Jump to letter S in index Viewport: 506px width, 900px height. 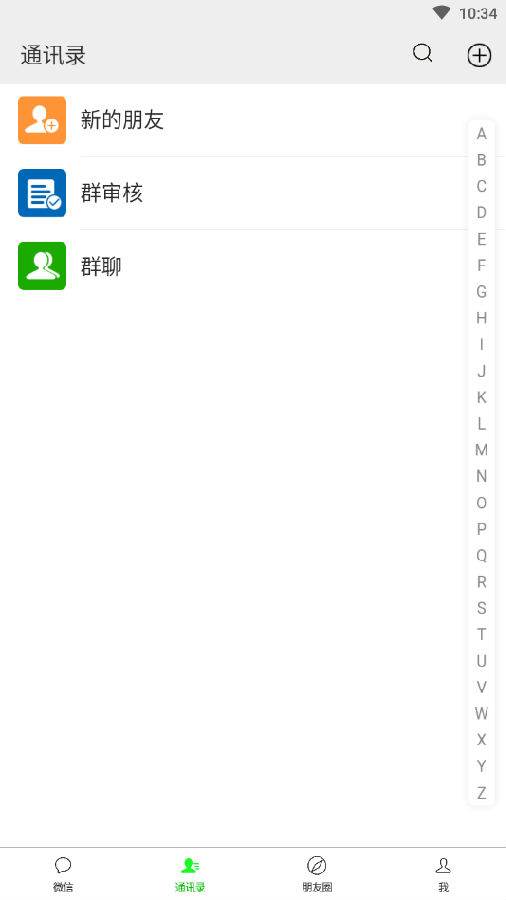(481, 608)
